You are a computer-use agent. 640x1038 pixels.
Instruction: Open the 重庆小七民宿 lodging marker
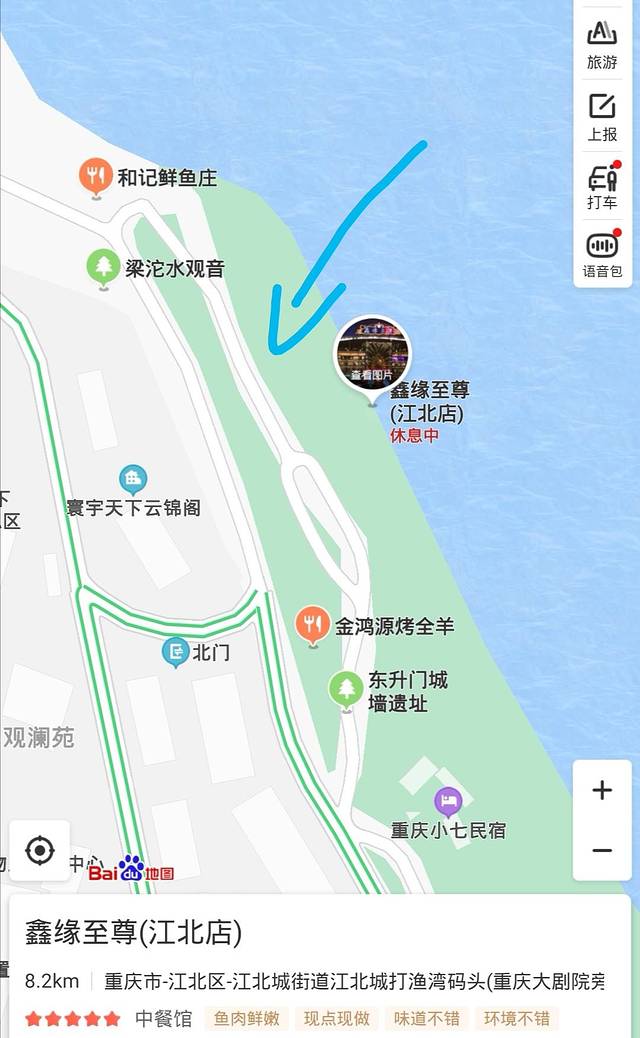click(x=447, y=801)
